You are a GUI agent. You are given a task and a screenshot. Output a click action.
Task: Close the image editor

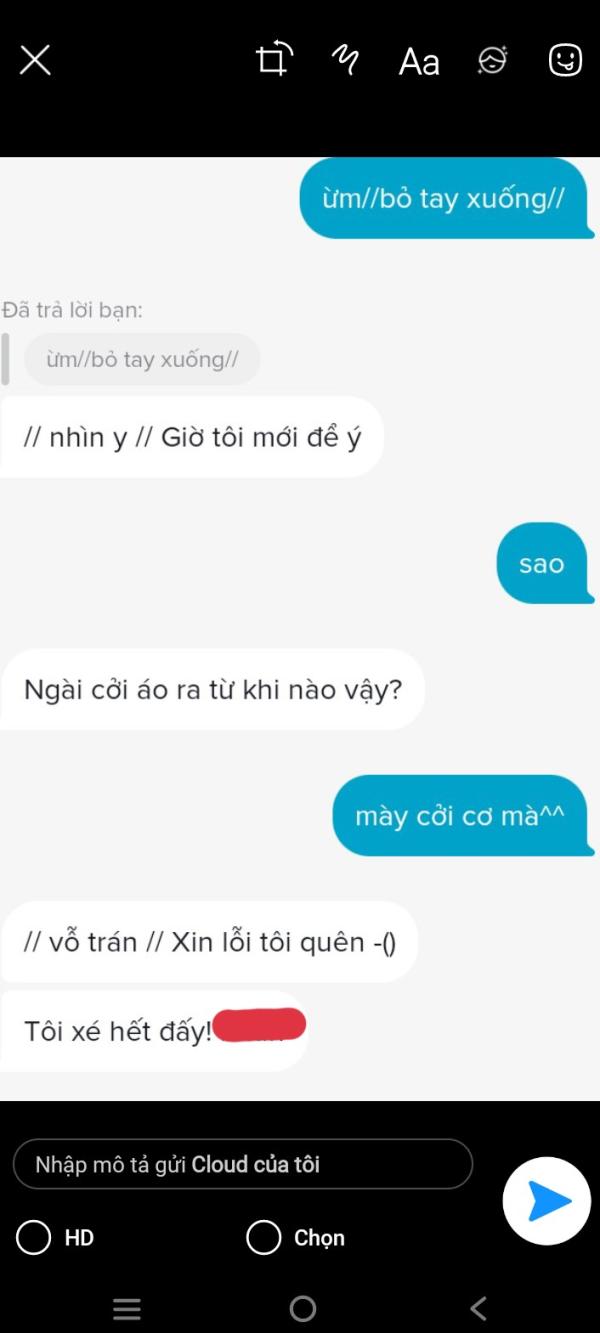click(x=35, y=61)
